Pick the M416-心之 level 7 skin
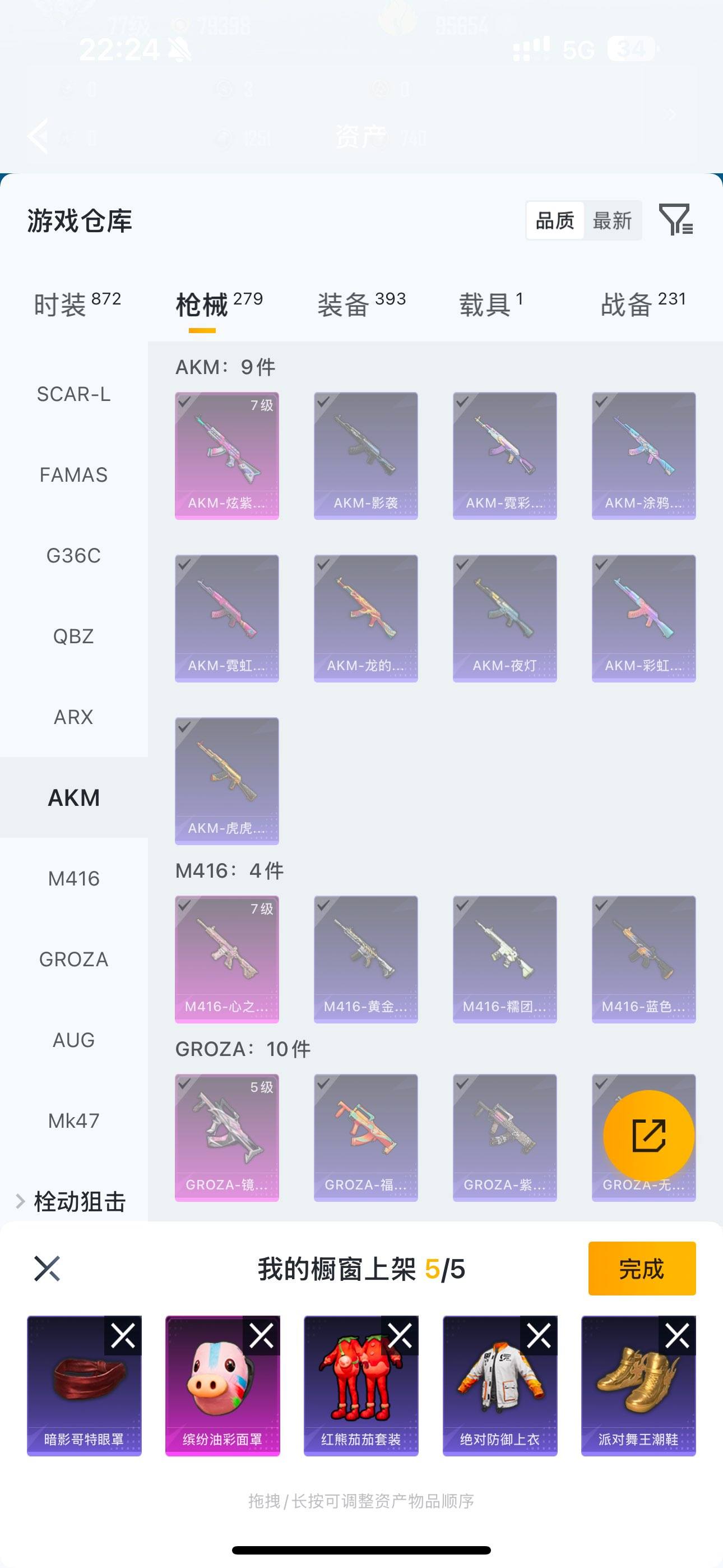Screen dimensions: 723x1568 click(x=226, y=959)
